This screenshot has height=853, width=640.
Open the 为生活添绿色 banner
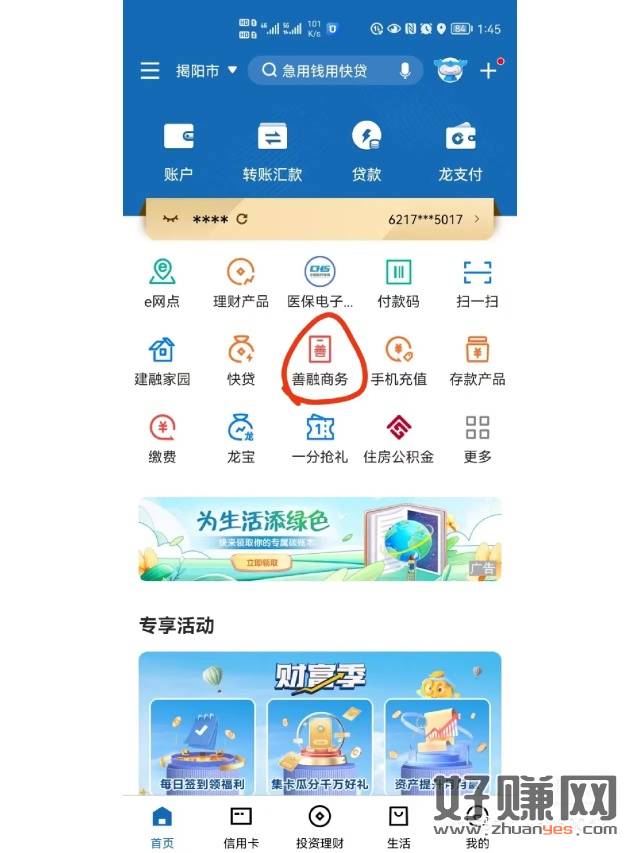(320, 539)
